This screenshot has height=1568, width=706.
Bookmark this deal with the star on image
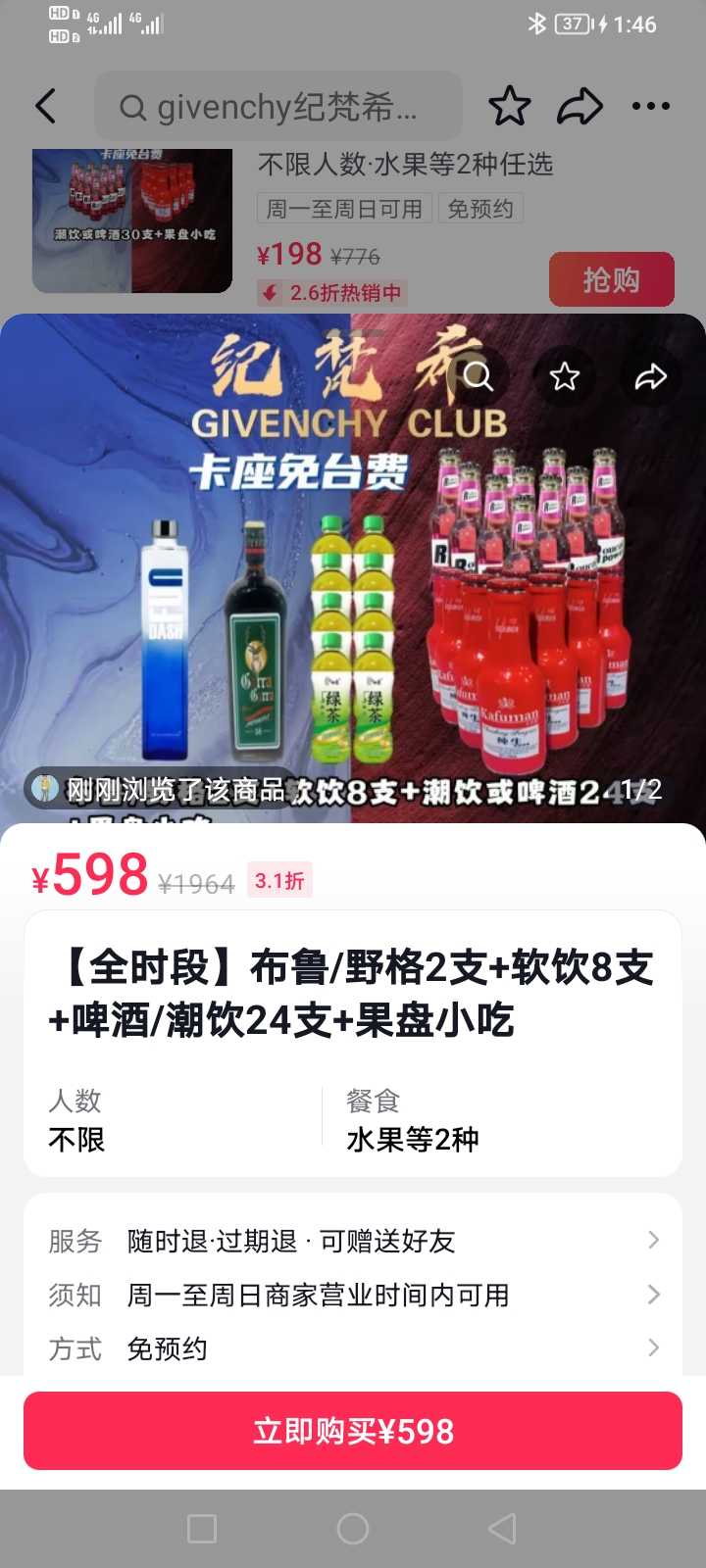click(x=565, y=376)
